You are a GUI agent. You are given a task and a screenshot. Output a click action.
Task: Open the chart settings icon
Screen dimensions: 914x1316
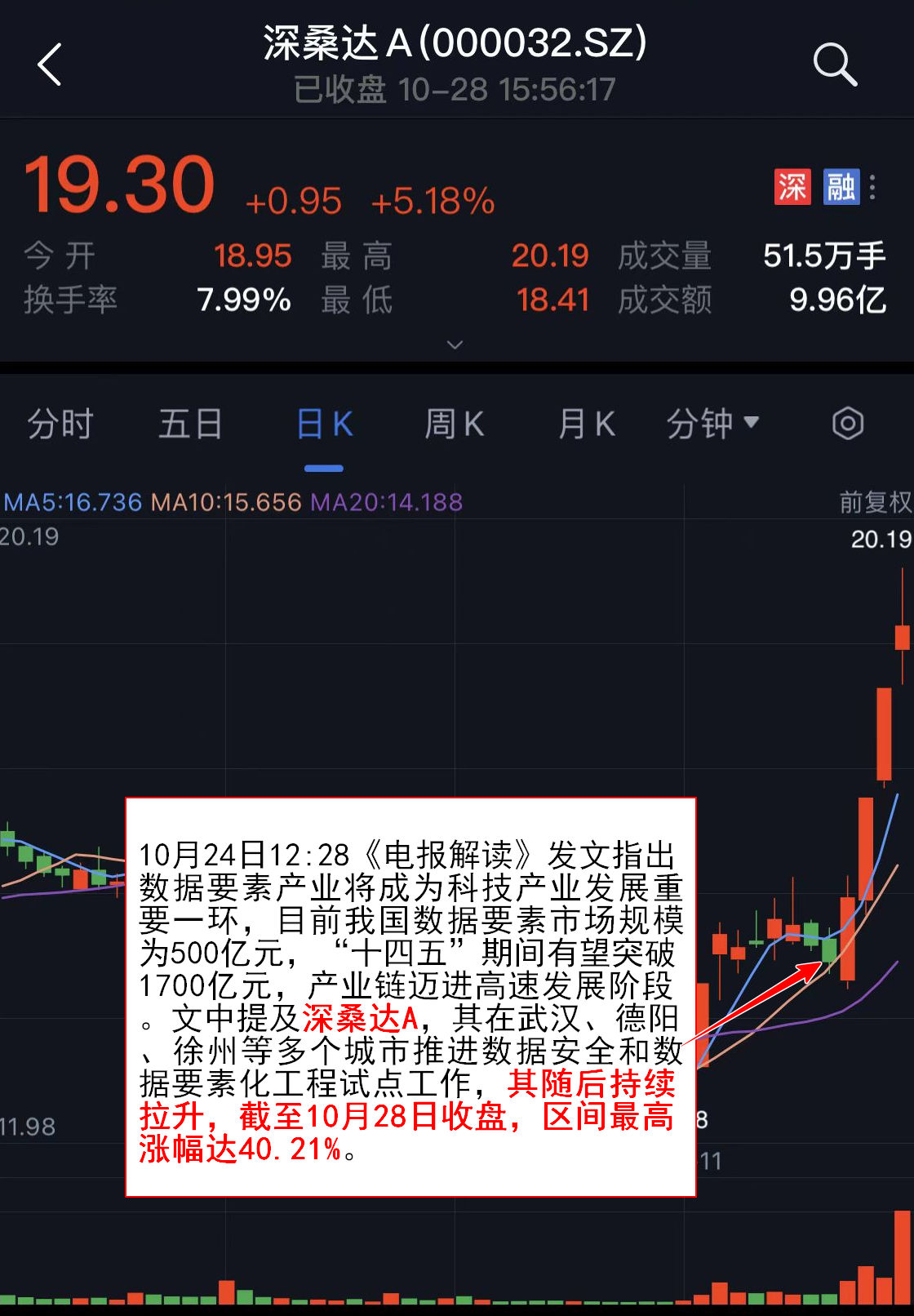pos(848,424)
